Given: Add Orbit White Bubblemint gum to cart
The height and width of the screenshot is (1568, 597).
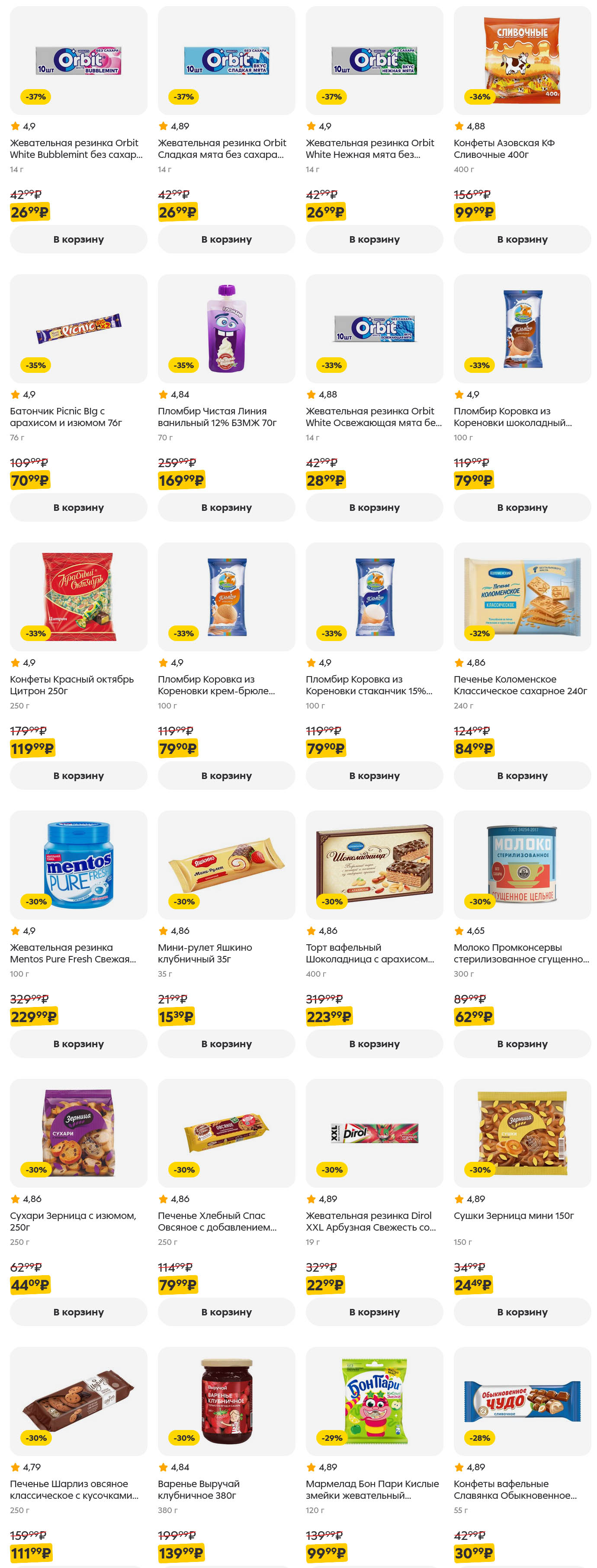Looking at the screenshot, I should (78, 239).
